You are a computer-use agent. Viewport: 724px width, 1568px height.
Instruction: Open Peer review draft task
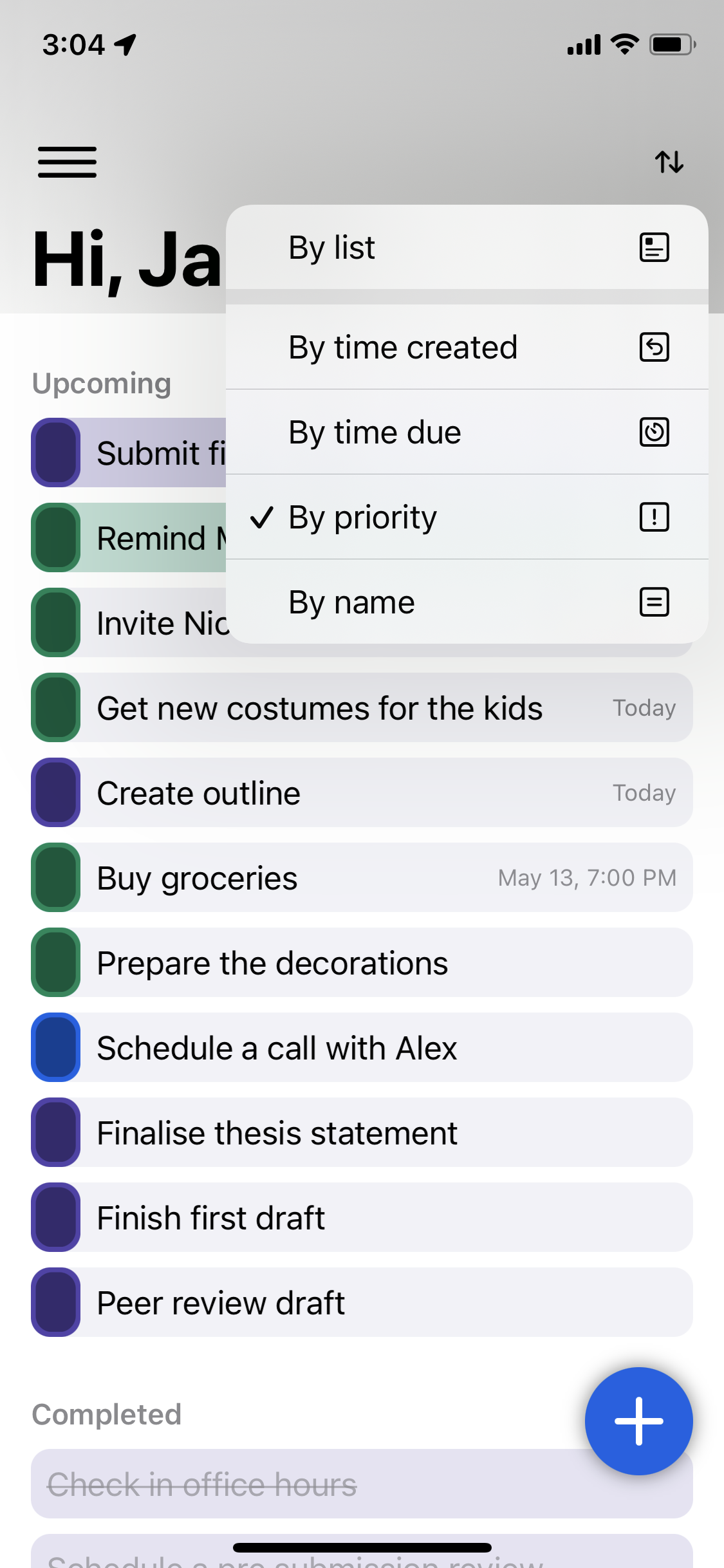click(x=360, y=1303)
